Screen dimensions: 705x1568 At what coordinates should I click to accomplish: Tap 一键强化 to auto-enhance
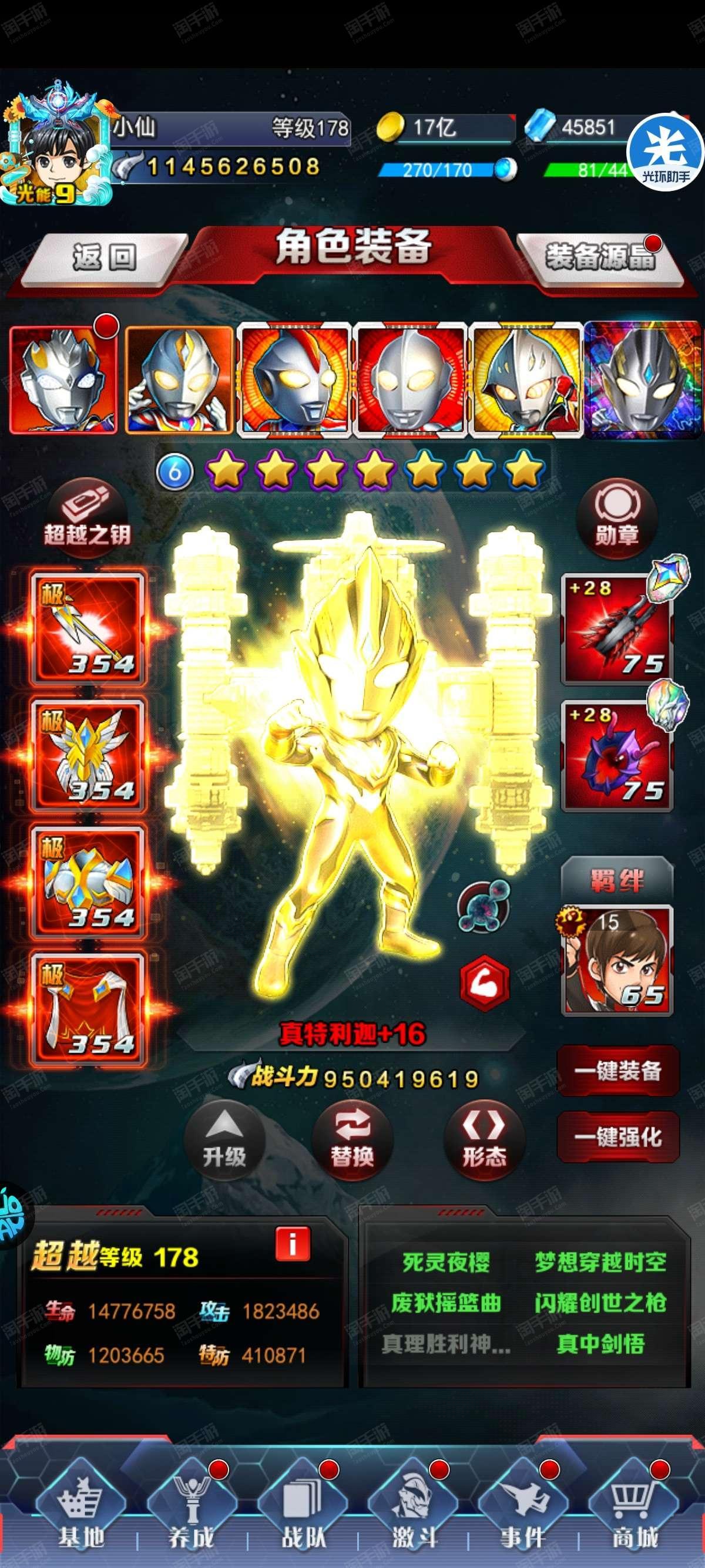pos(617,1136)
